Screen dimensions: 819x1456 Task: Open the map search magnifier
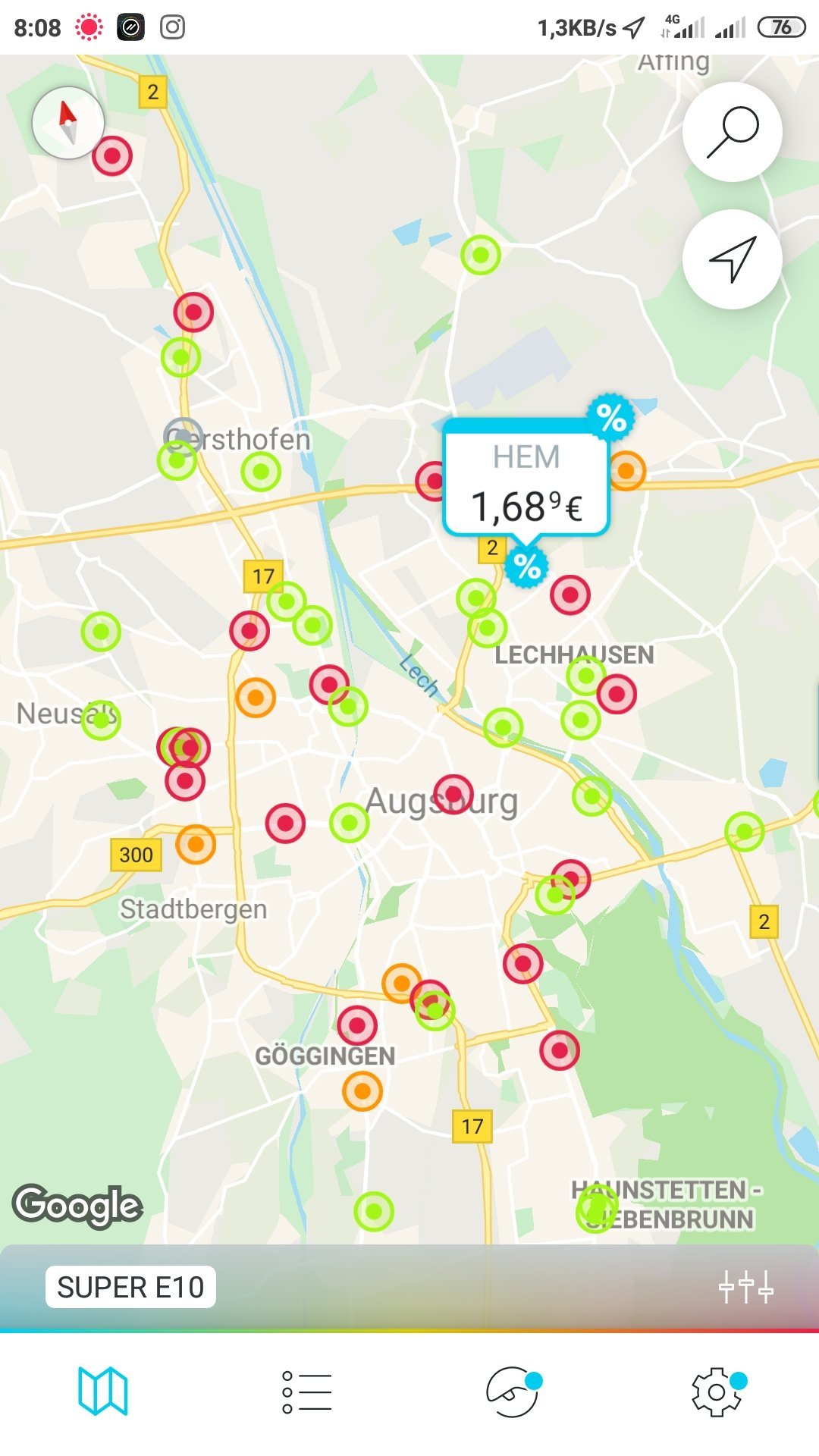pyautogui.click(x=733, y=132)
